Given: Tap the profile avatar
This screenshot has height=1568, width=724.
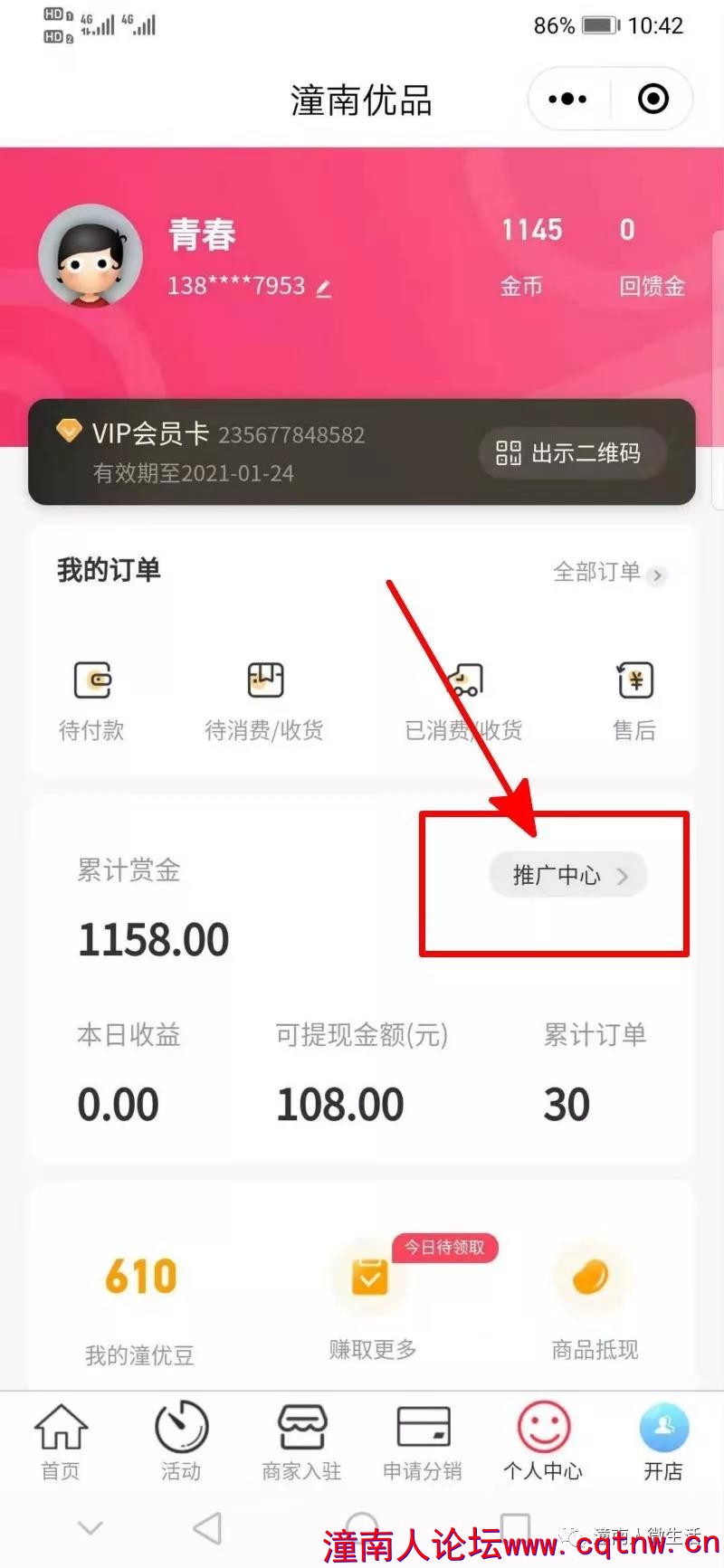Looking at the screenshot, I should pos(90,256).
